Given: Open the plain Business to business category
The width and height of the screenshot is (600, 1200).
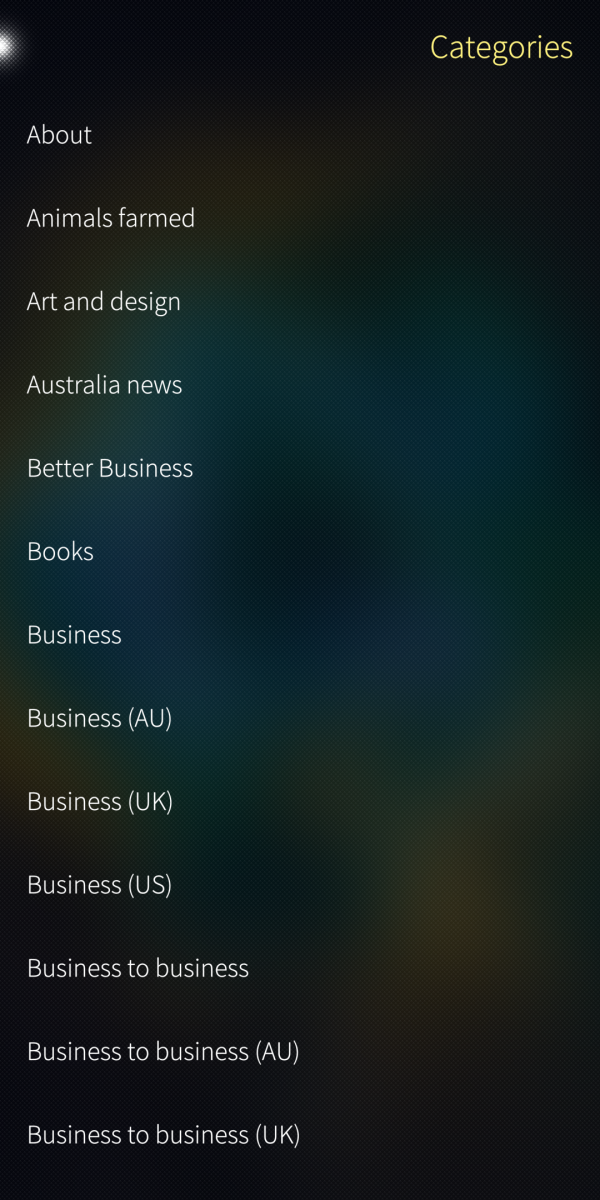Looking at the screenshot, I should (x=138, y=968).
